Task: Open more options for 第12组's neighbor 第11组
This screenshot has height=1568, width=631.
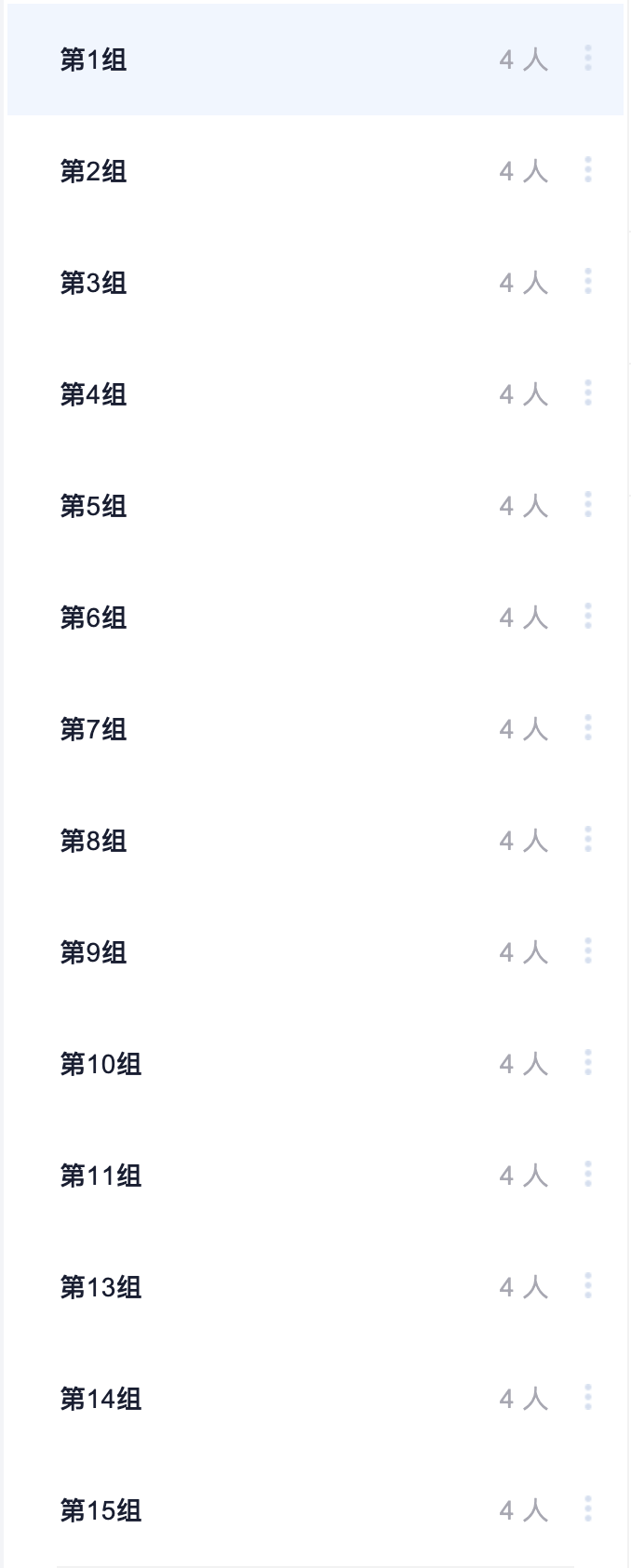Action: pyautogui.click(x=588, y=1175)
